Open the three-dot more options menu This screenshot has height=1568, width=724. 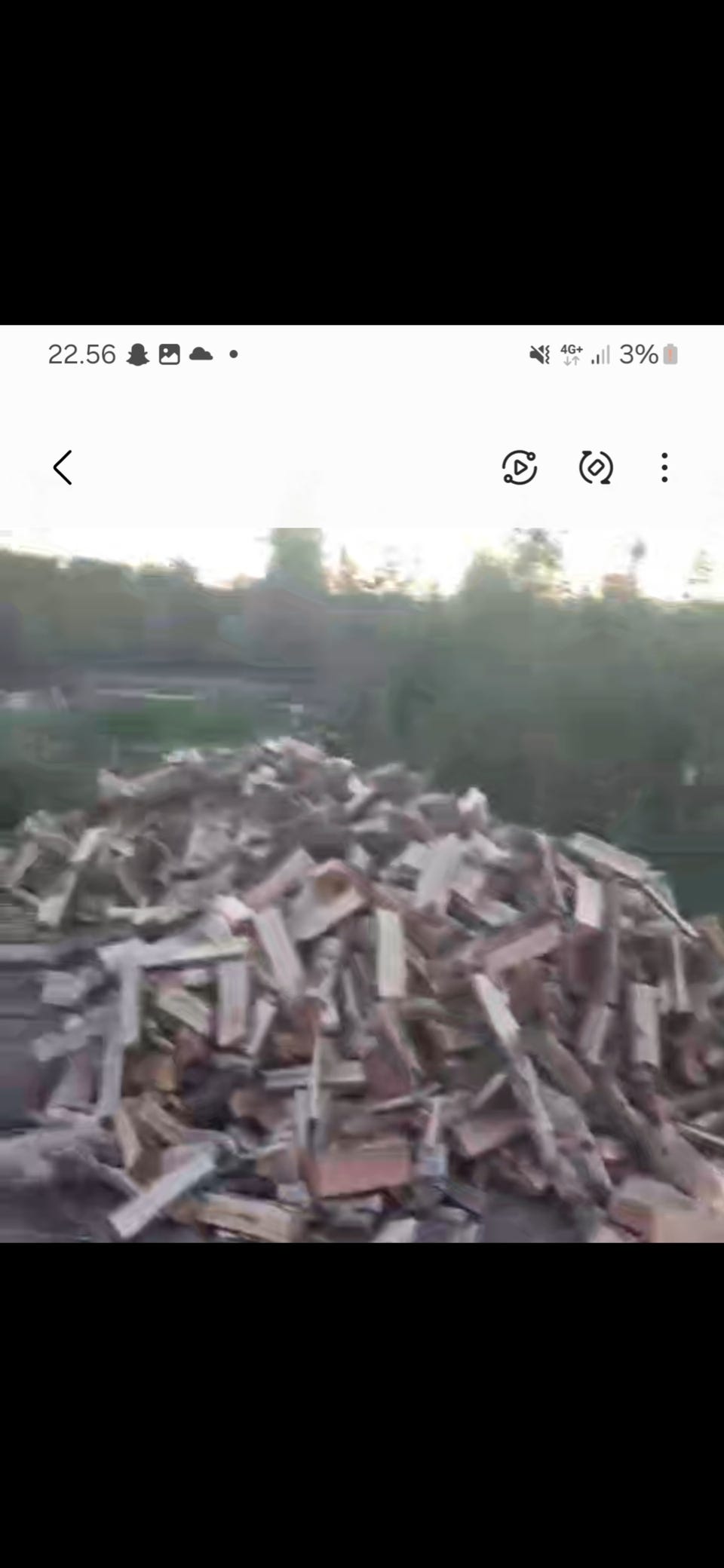pyautogui.click(x=664, y=467)
